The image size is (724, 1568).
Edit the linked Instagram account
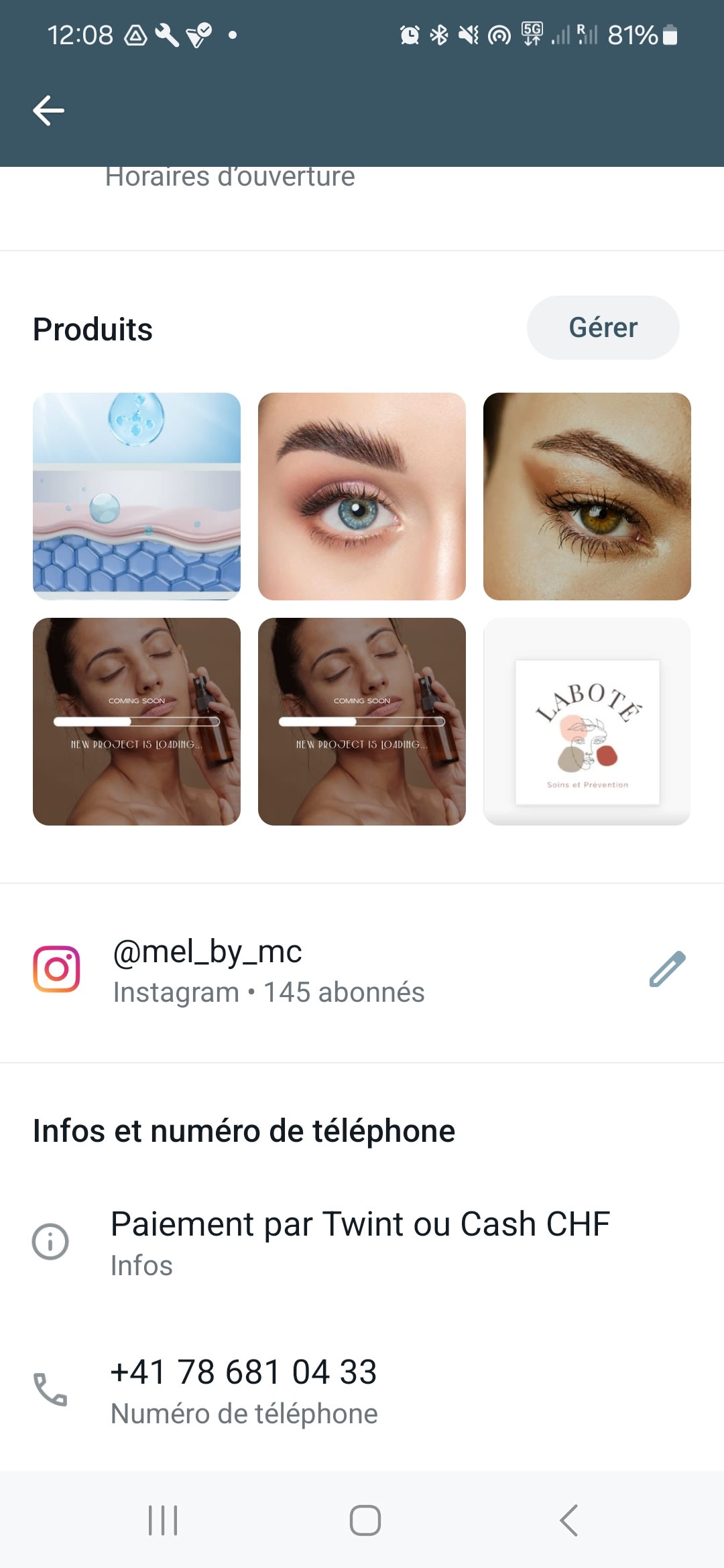pyautogui.click(x=667, y=970)
